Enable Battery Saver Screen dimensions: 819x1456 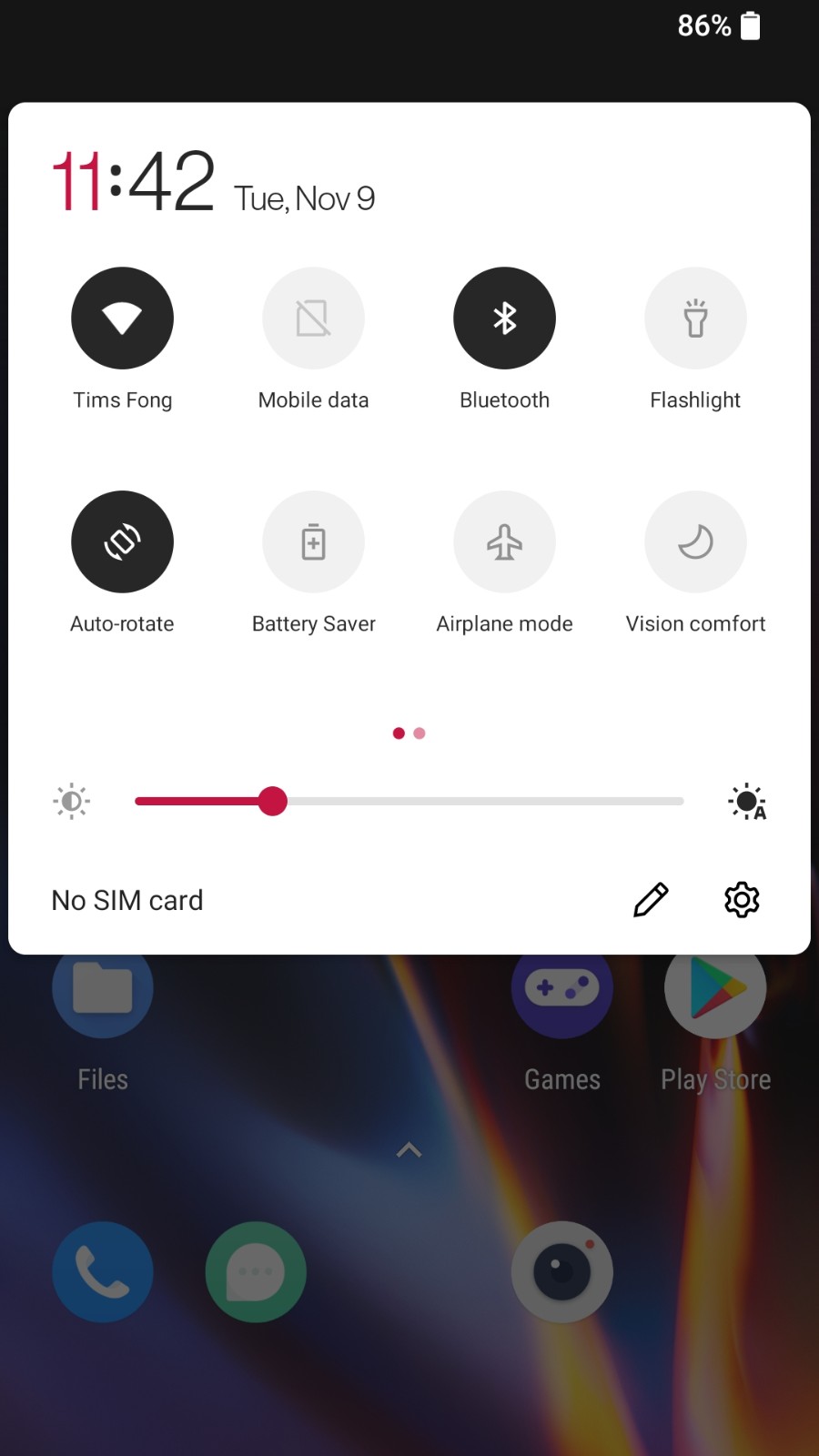click(x=313, y=542)
